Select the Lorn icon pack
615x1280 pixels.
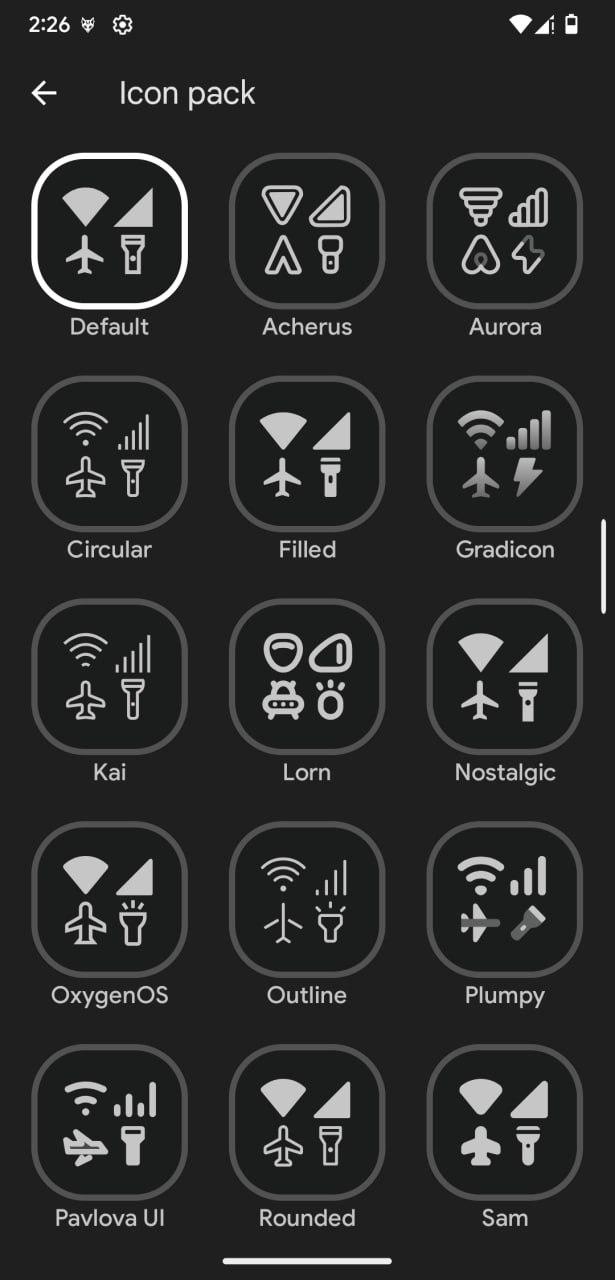(x=307, y=676)
